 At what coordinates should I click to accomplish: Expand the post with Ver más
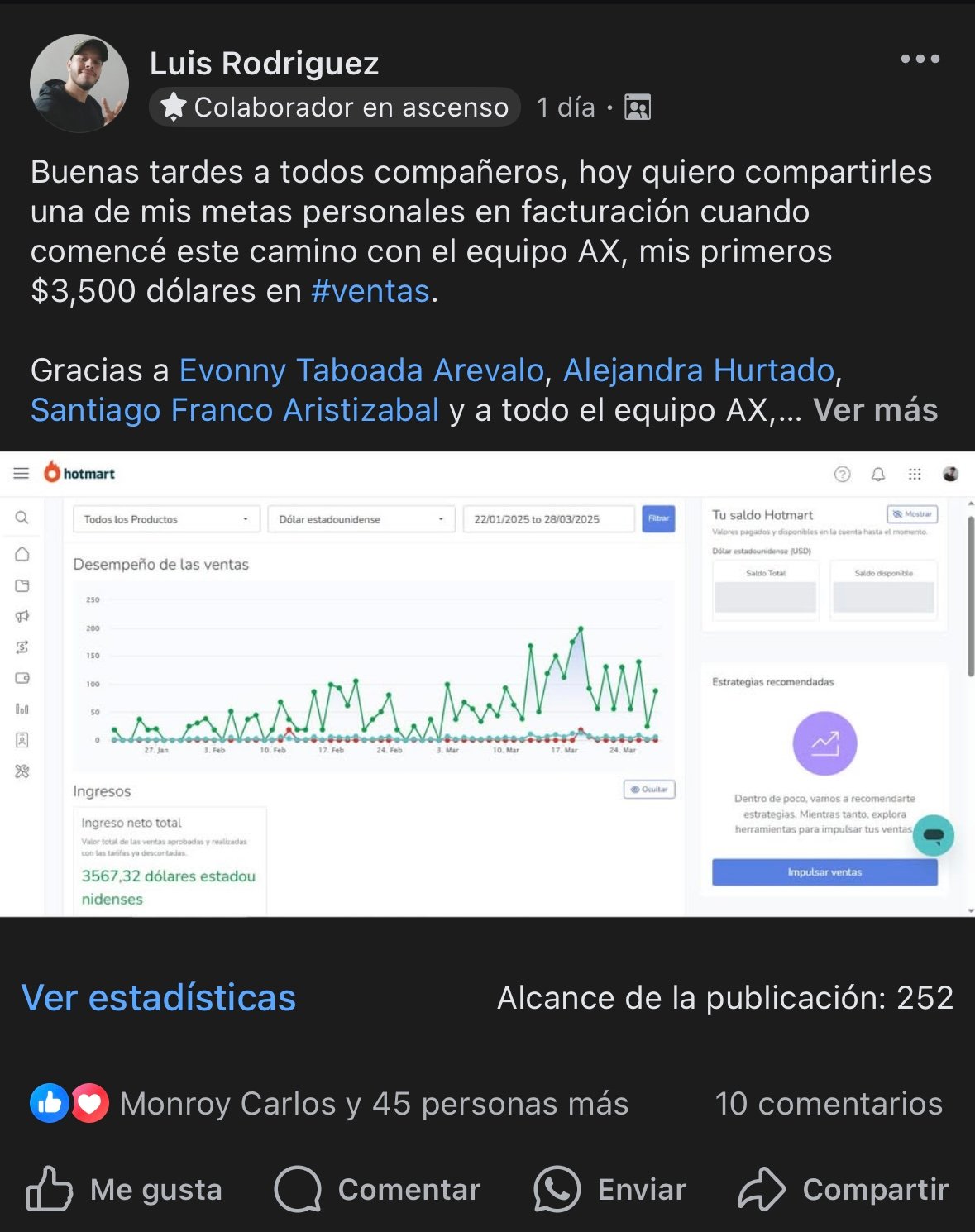tap(875, 410)
